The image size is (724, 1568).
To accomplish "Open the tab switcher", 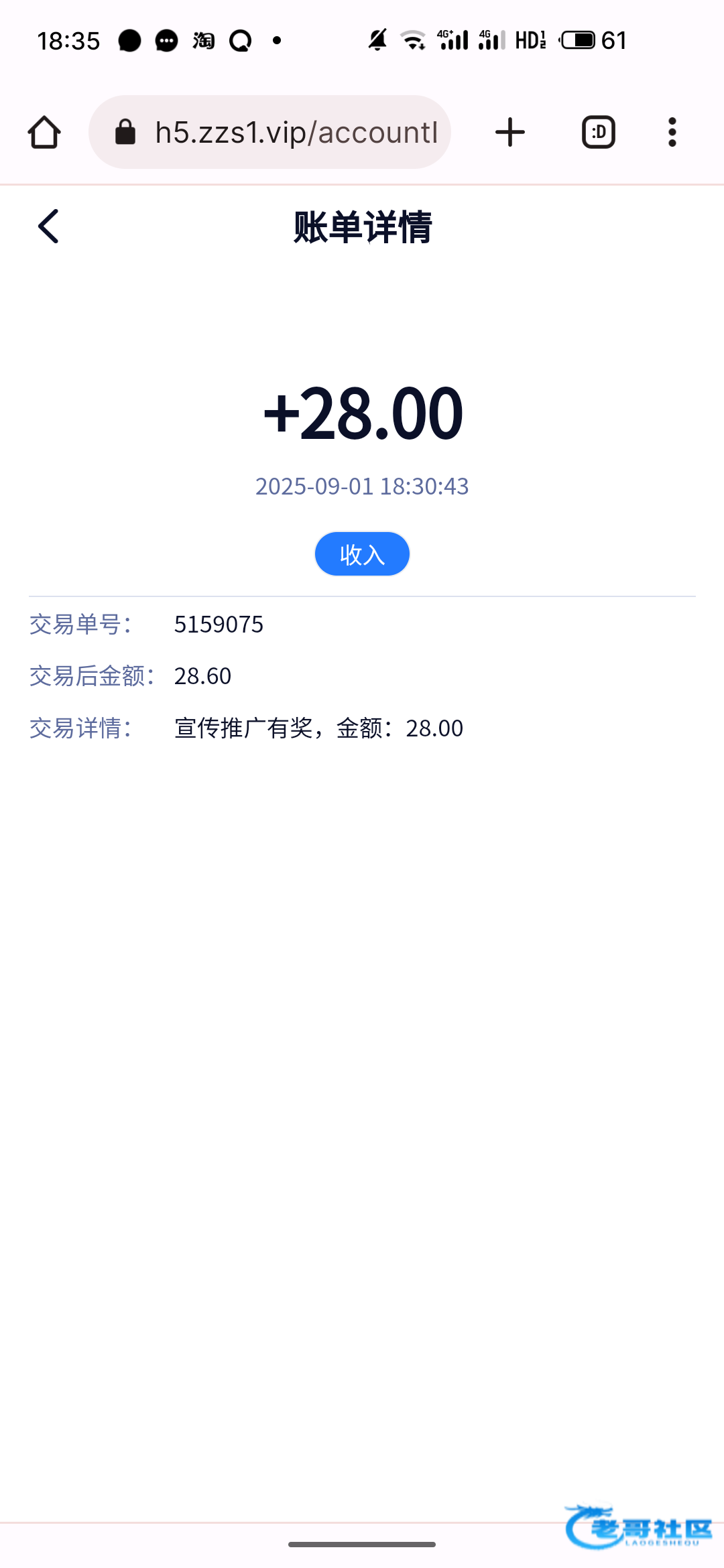I will pos(598,132).
